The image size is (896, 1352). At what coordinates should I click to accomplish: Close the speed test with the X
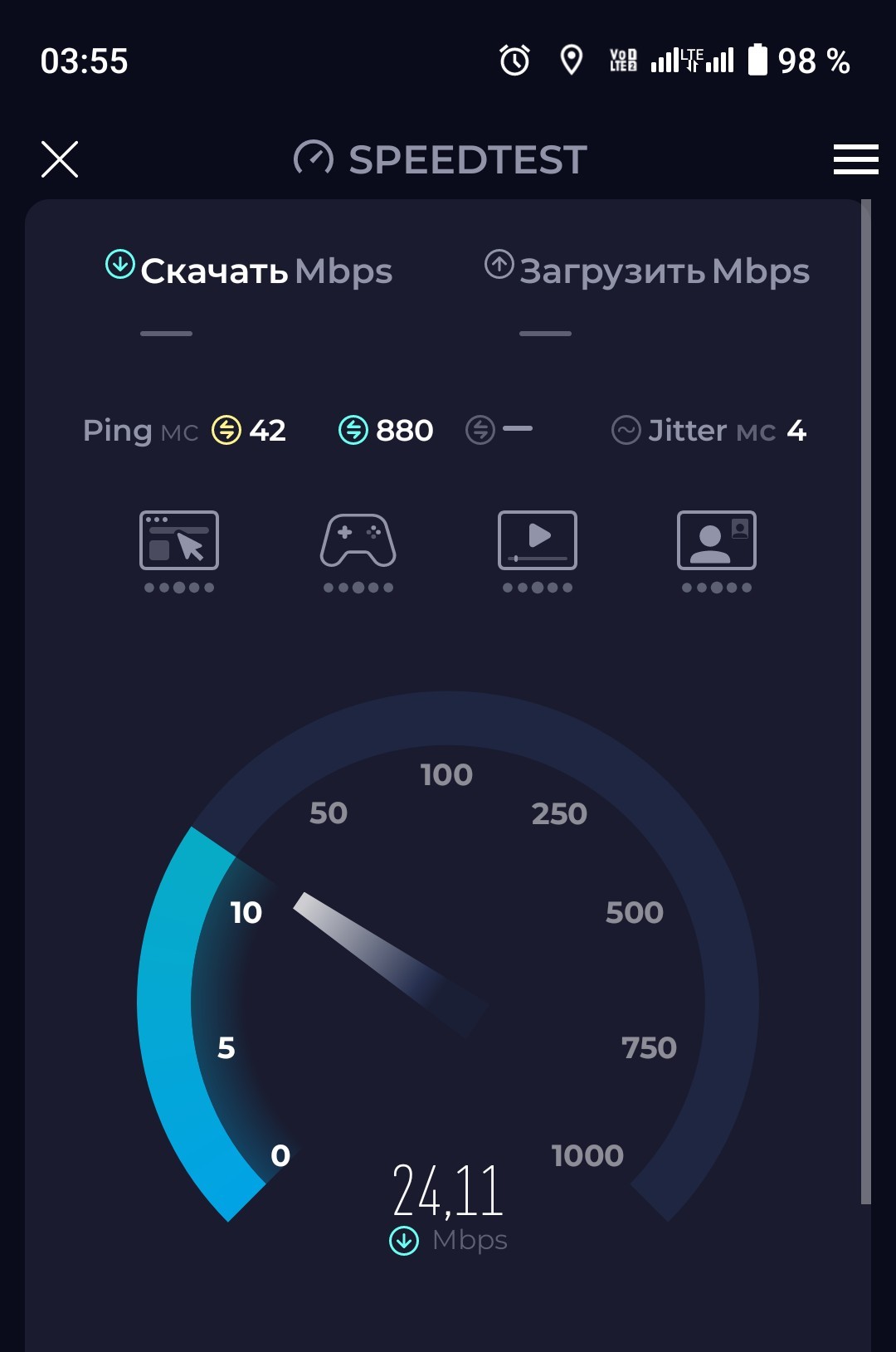click(x=60, y=159)
